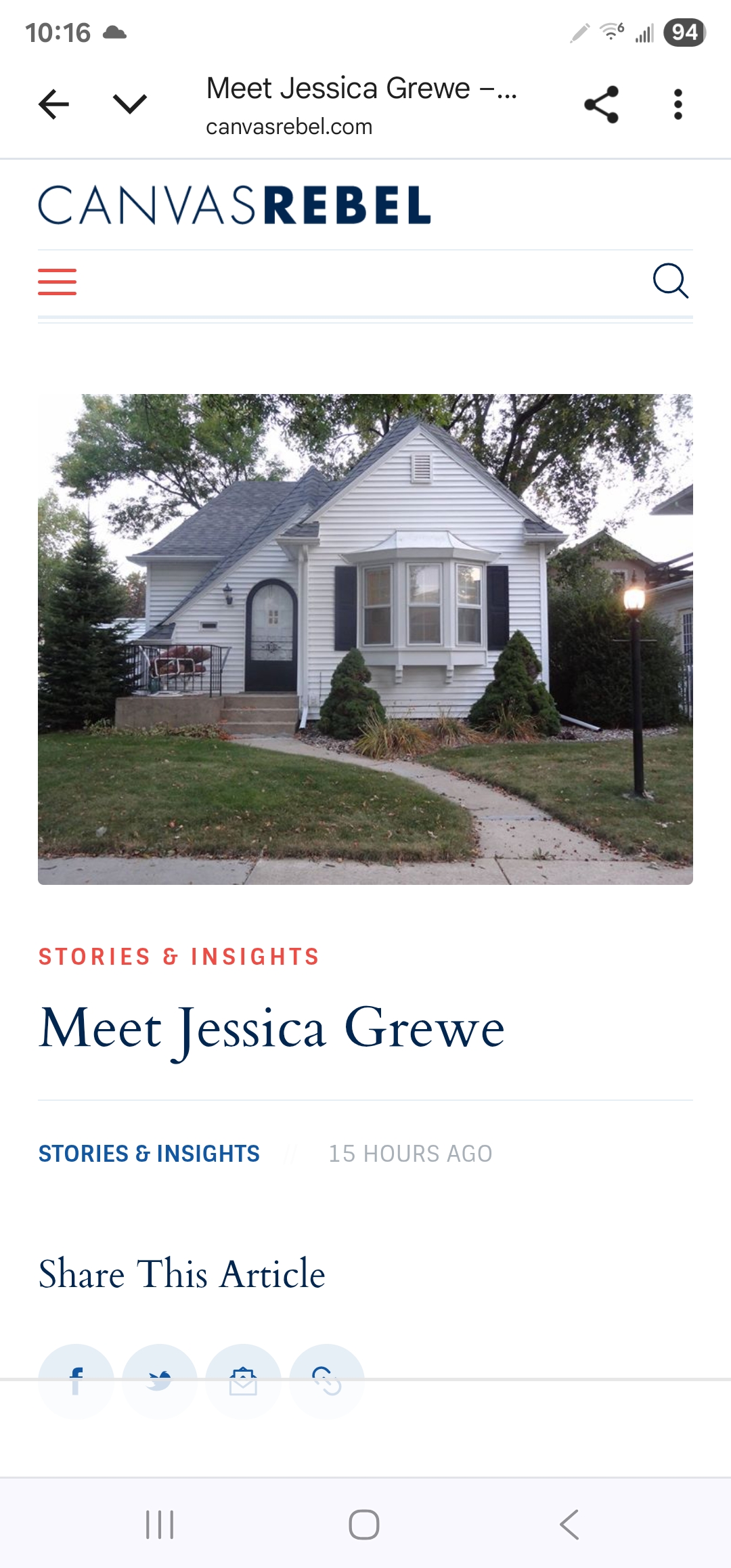Minimize the custom tab with the chevron

(129, 104)
